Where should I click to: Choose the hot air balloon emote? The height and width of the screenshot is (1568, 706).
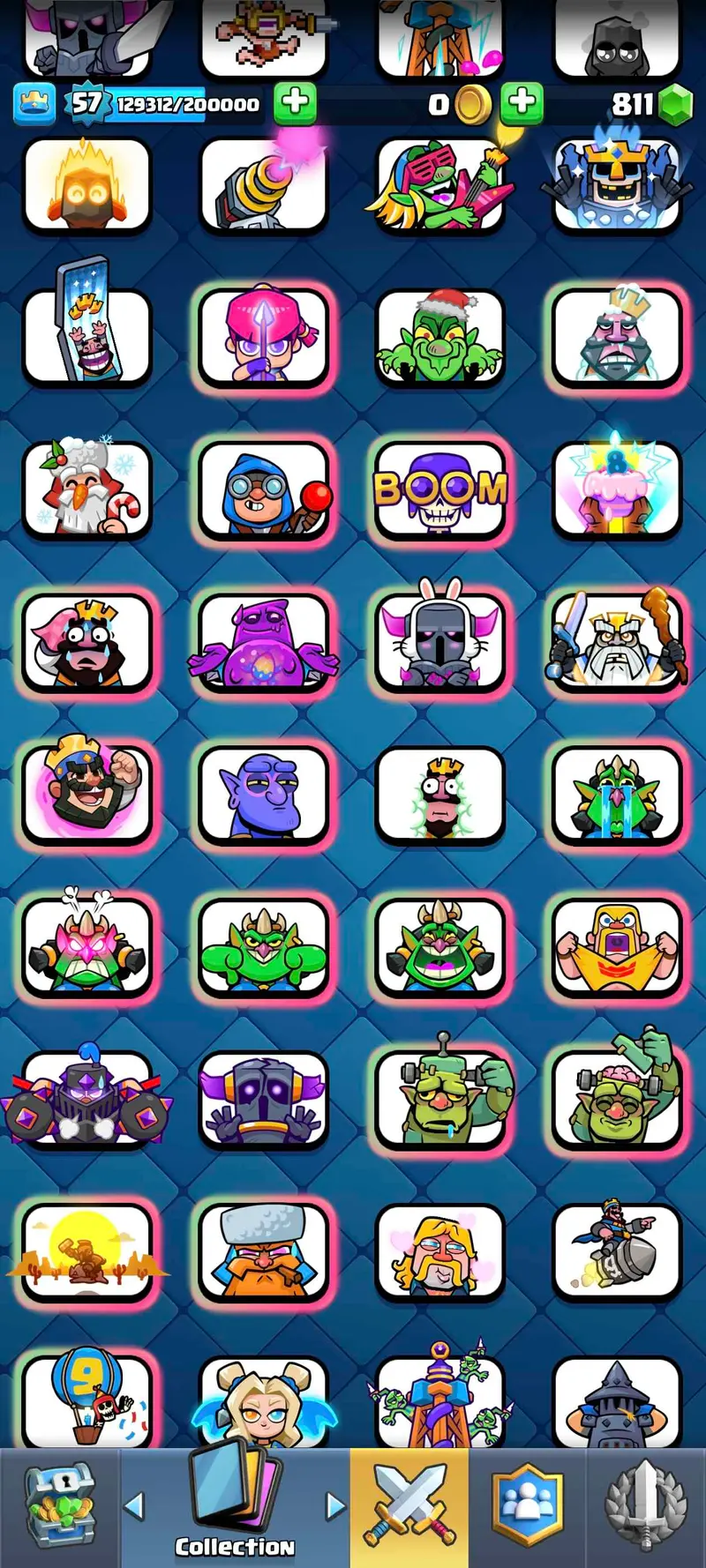tap(86, 1398)
